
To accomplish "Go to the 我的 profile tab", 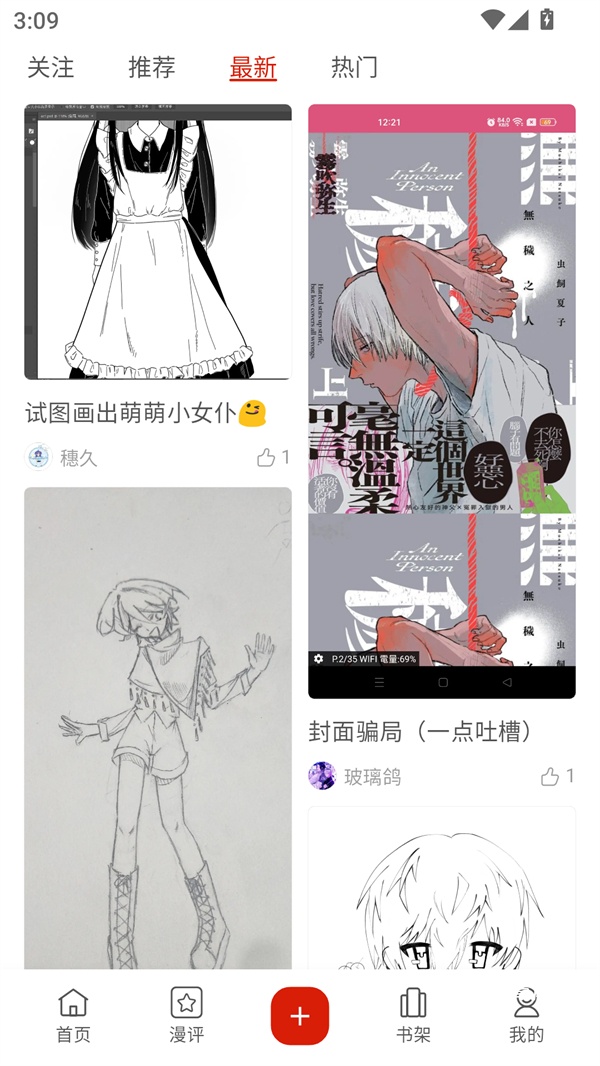I will 526,1015.
